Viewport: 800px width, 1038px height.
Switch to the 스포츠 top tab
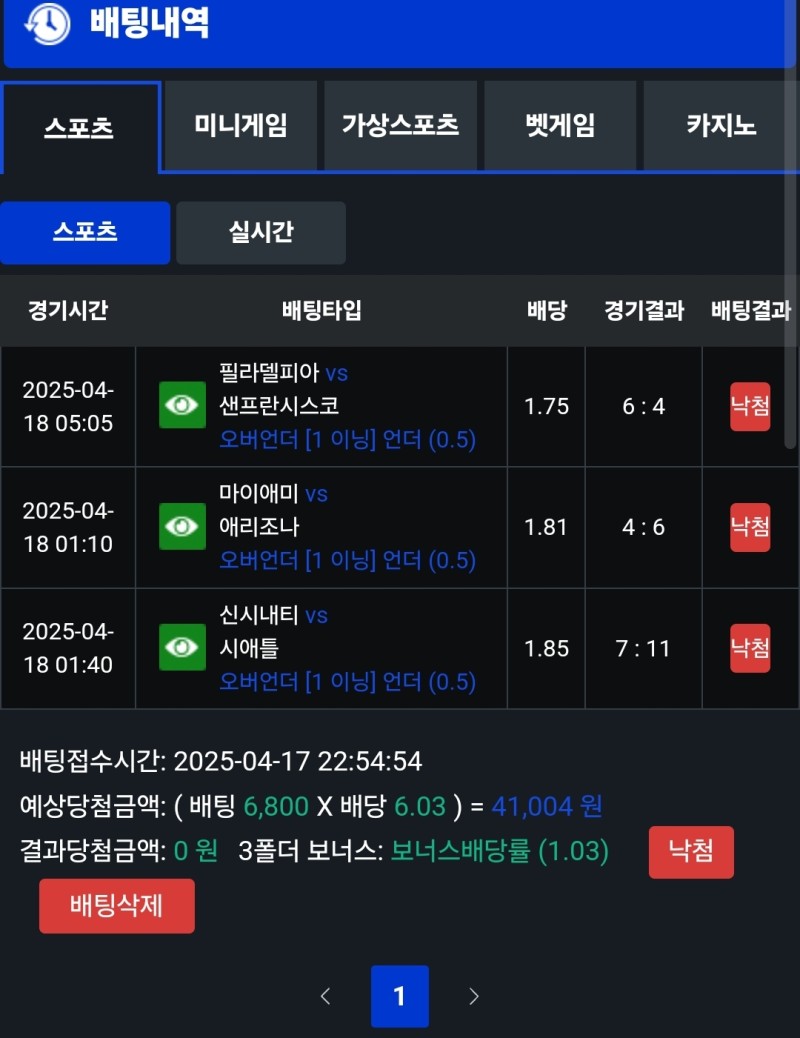[x=80, y=127]
